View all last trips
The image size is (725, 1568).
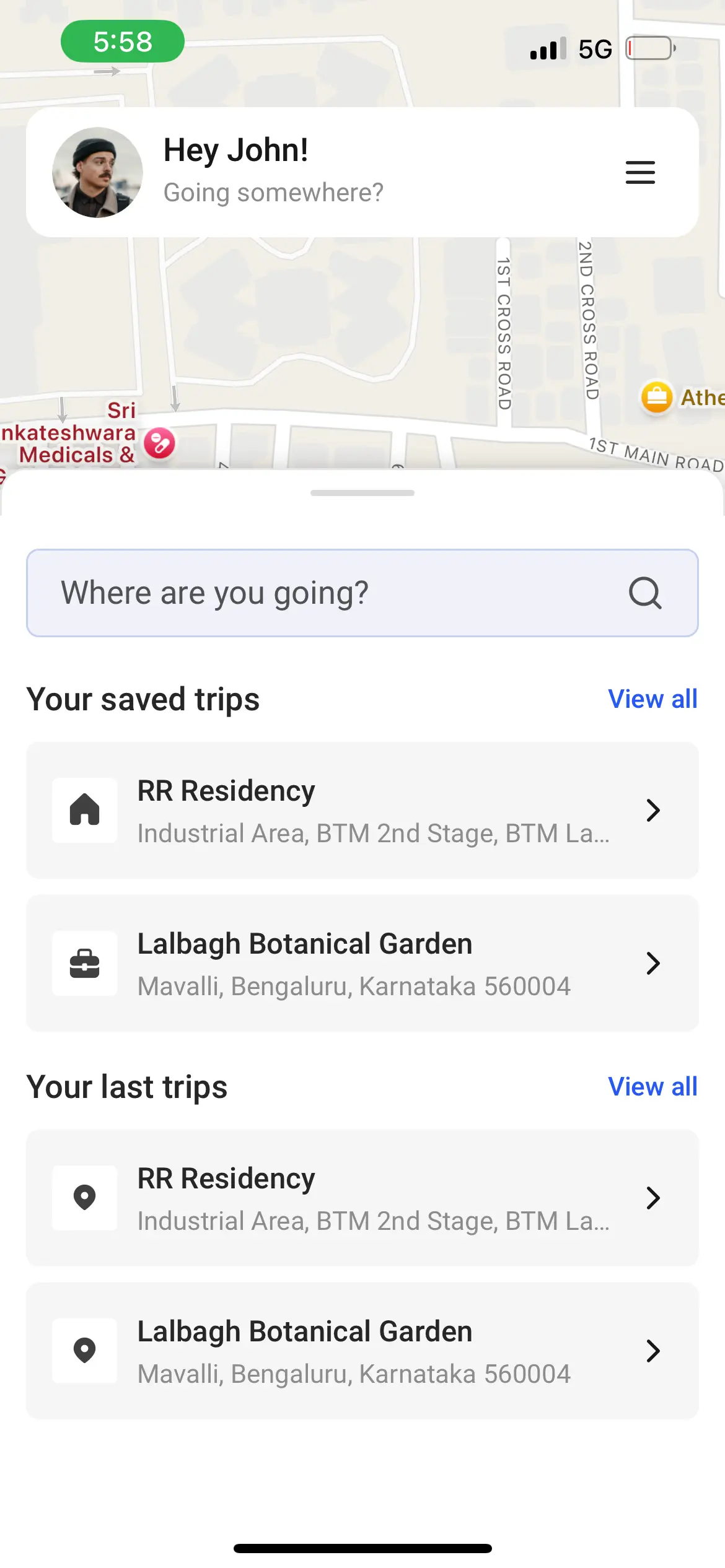[652, 1087]
